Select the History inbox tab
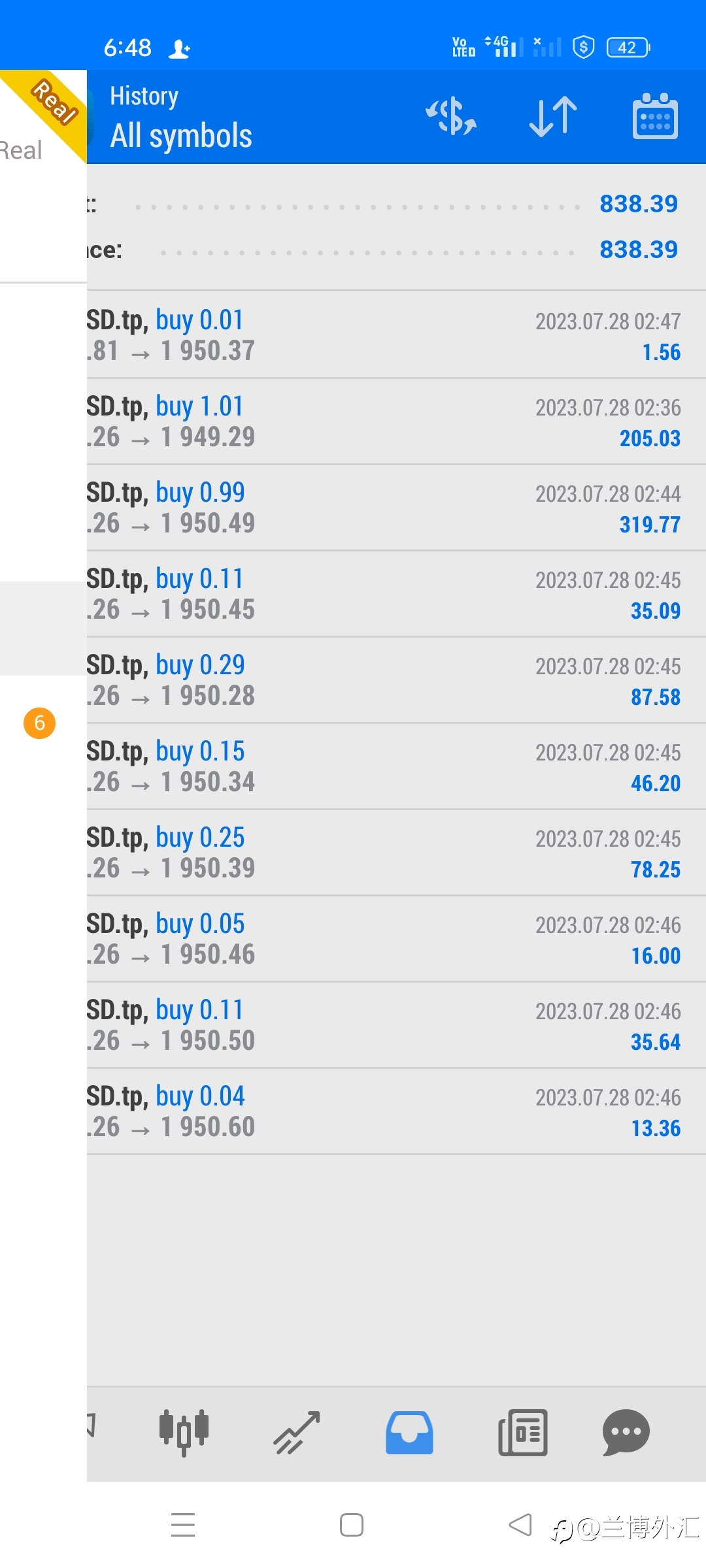 [409, 1433]
